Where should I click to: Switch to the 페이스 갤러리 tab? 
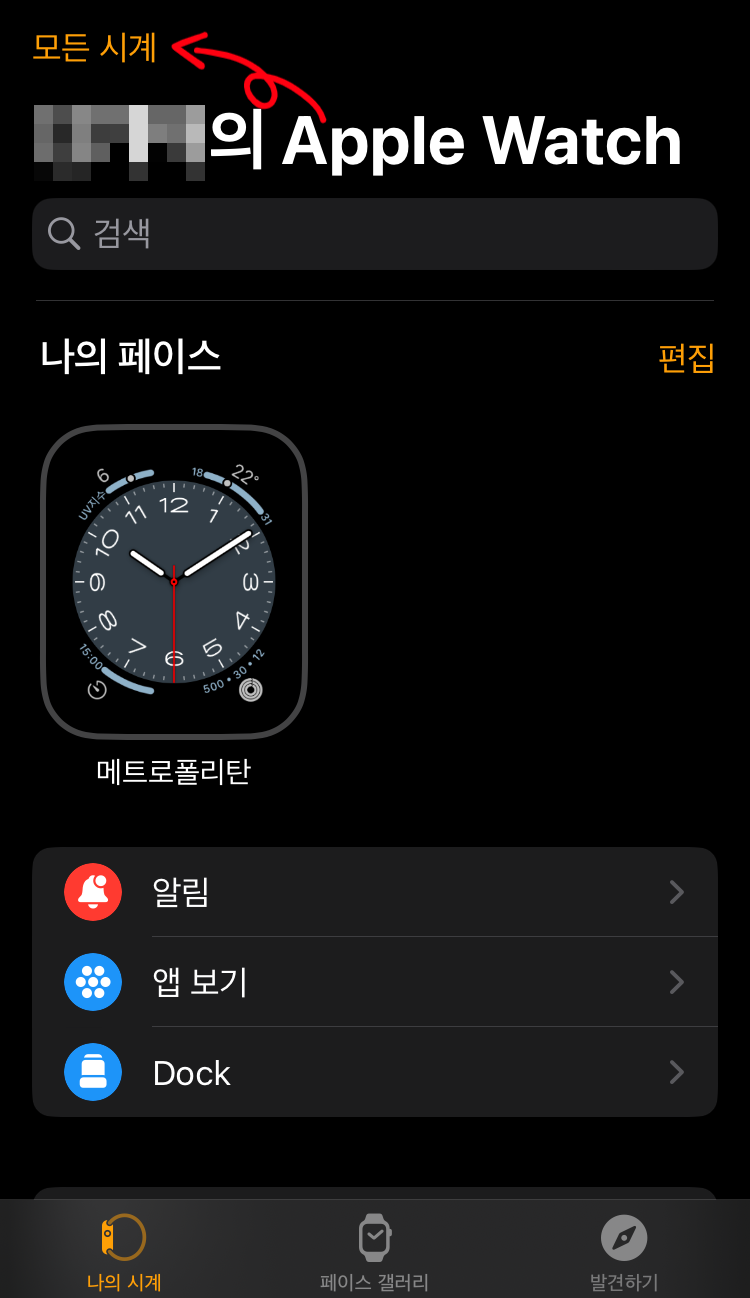pyautogui.click(x=374, y=1252)
